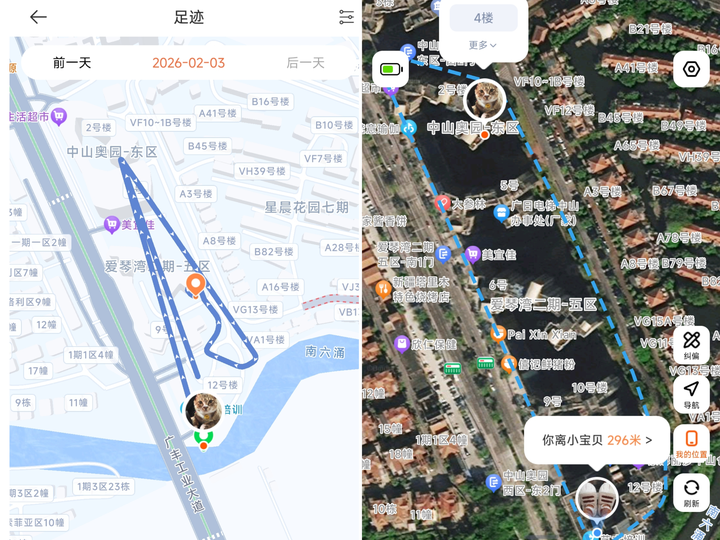Center map on 我的位置
720x540 pixels.
tap(691, 443)
